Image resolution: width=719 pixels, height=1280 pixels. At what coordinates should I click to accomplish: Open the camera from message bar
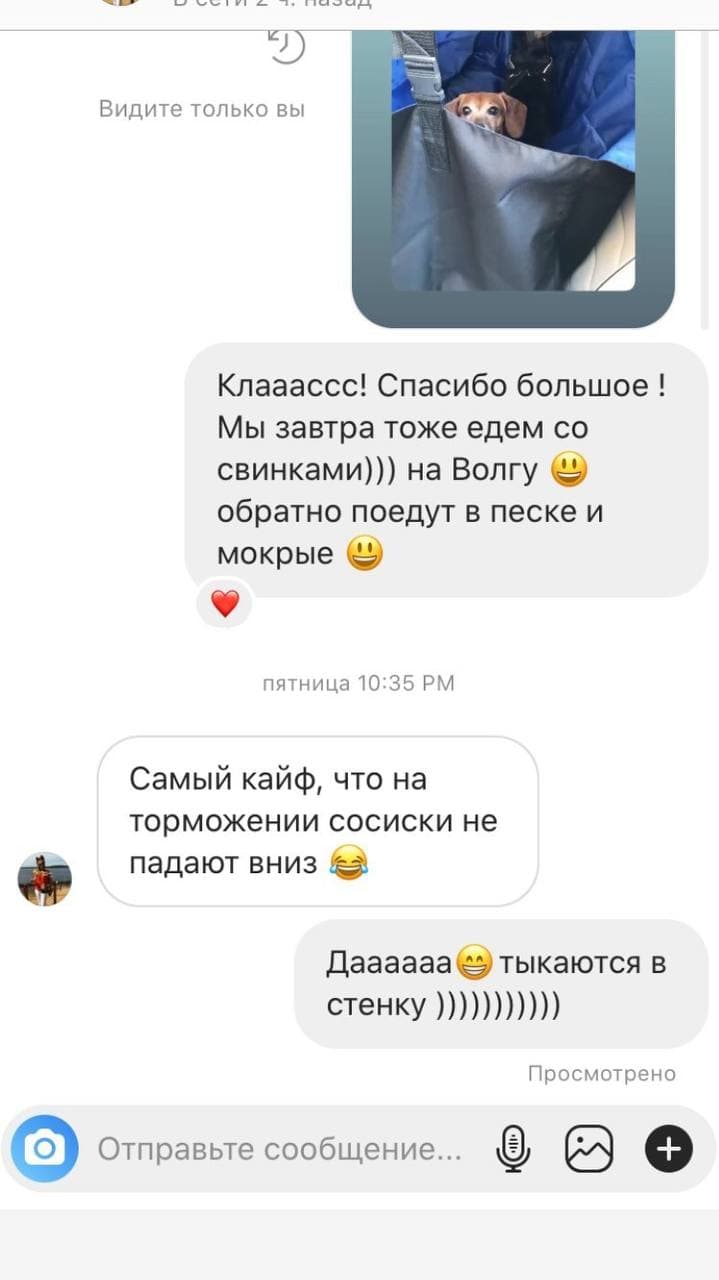point(45,1149)
